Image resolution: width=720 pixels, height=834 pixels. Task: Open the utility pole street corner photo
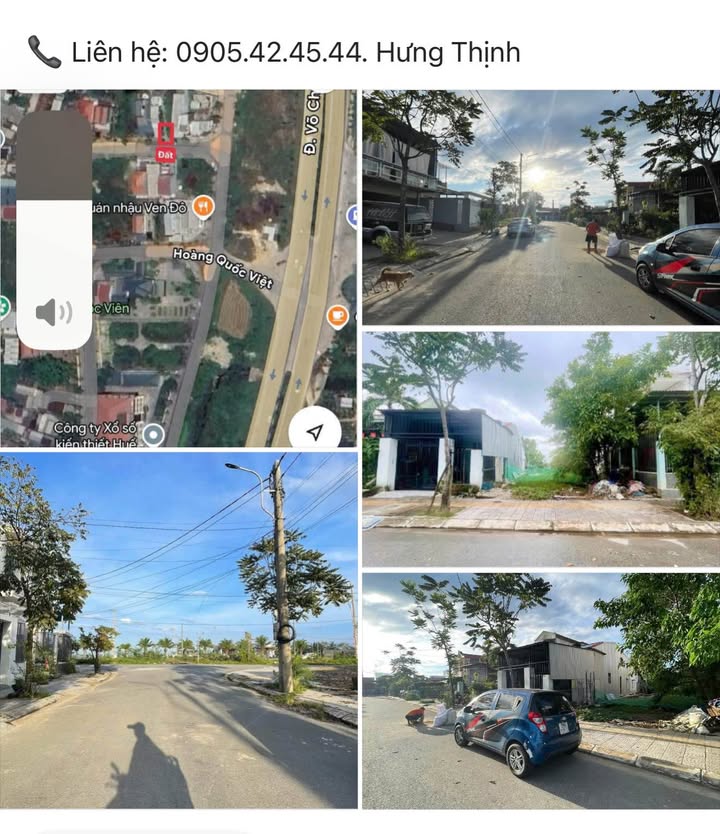click(178, 630)
